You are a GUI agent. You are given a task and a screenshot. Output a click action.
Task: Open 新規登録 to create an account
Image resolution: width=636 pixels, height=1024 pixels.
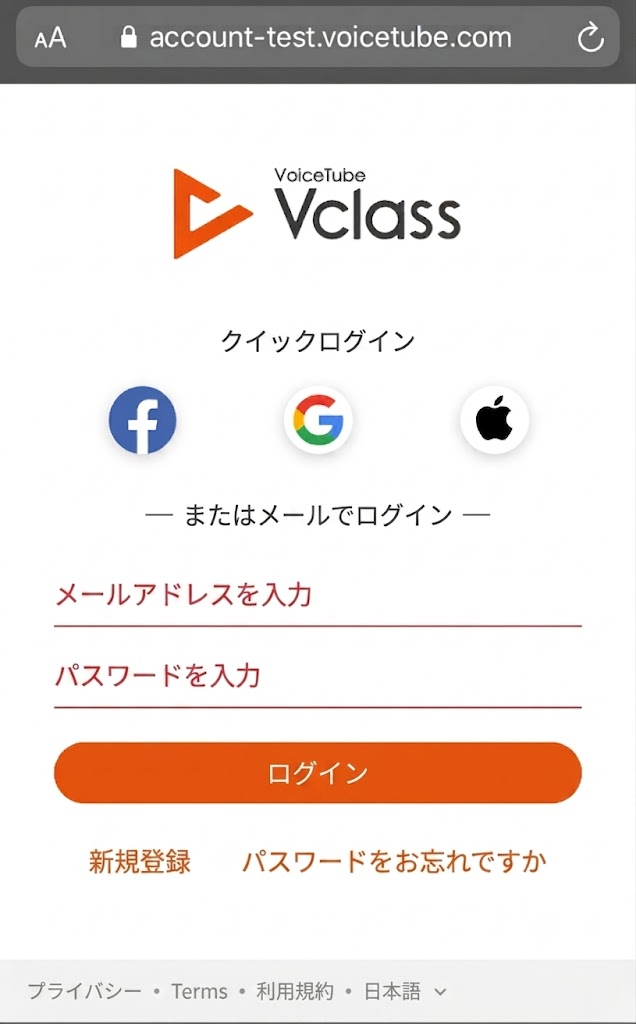point(140,862)
